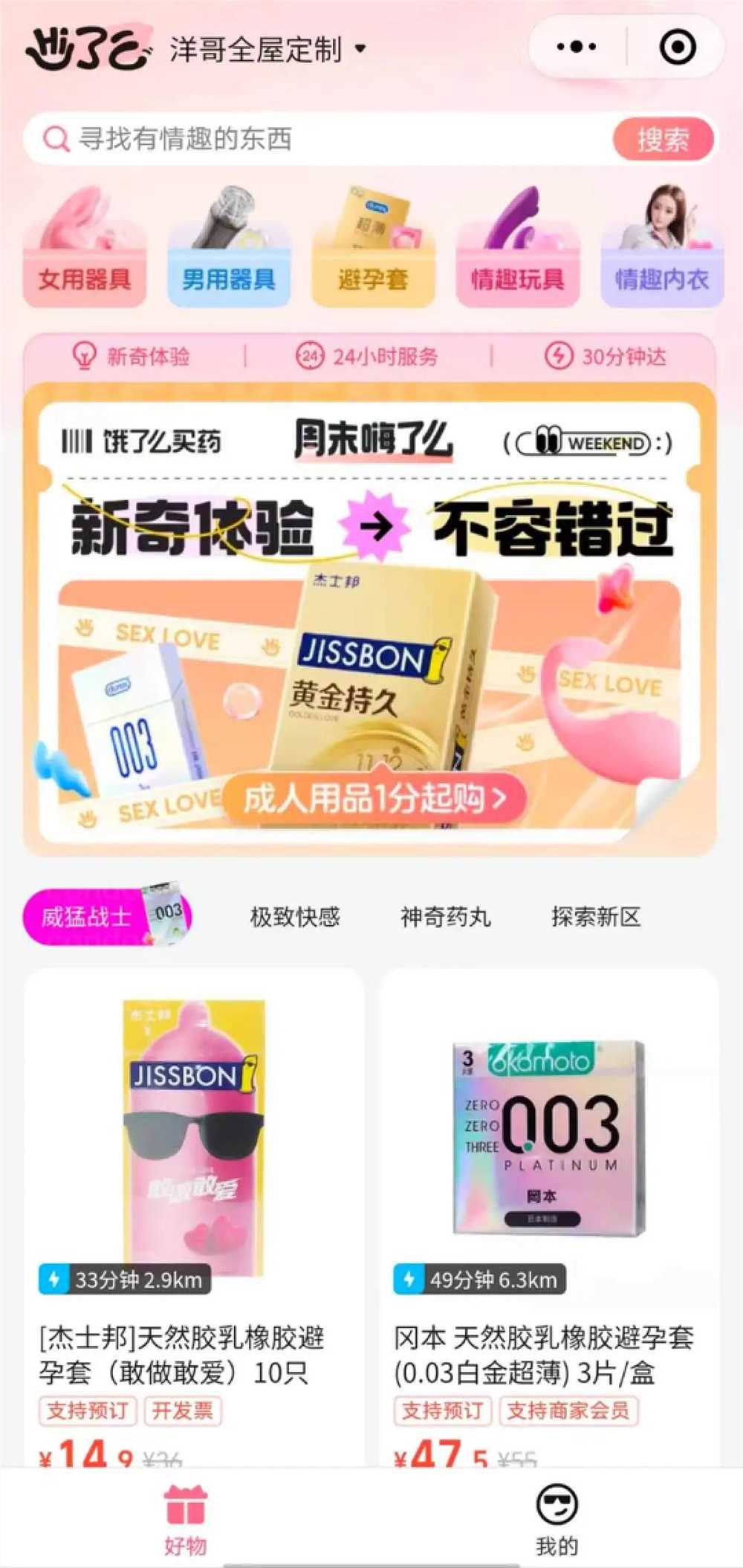The height and width of the screenshot is (1568, 743).
Task: Click the 新奇体验 lightbulb icon
Action: click(x=84, y=356)
